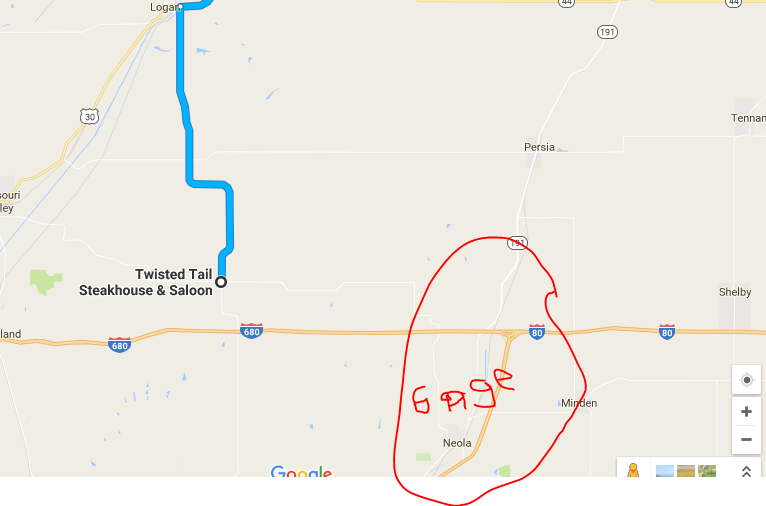The image size is (766, 506).
Task: Open the Twisted Tail Steakhouse & Saloon marker
Action: click(x=221, y=282)
